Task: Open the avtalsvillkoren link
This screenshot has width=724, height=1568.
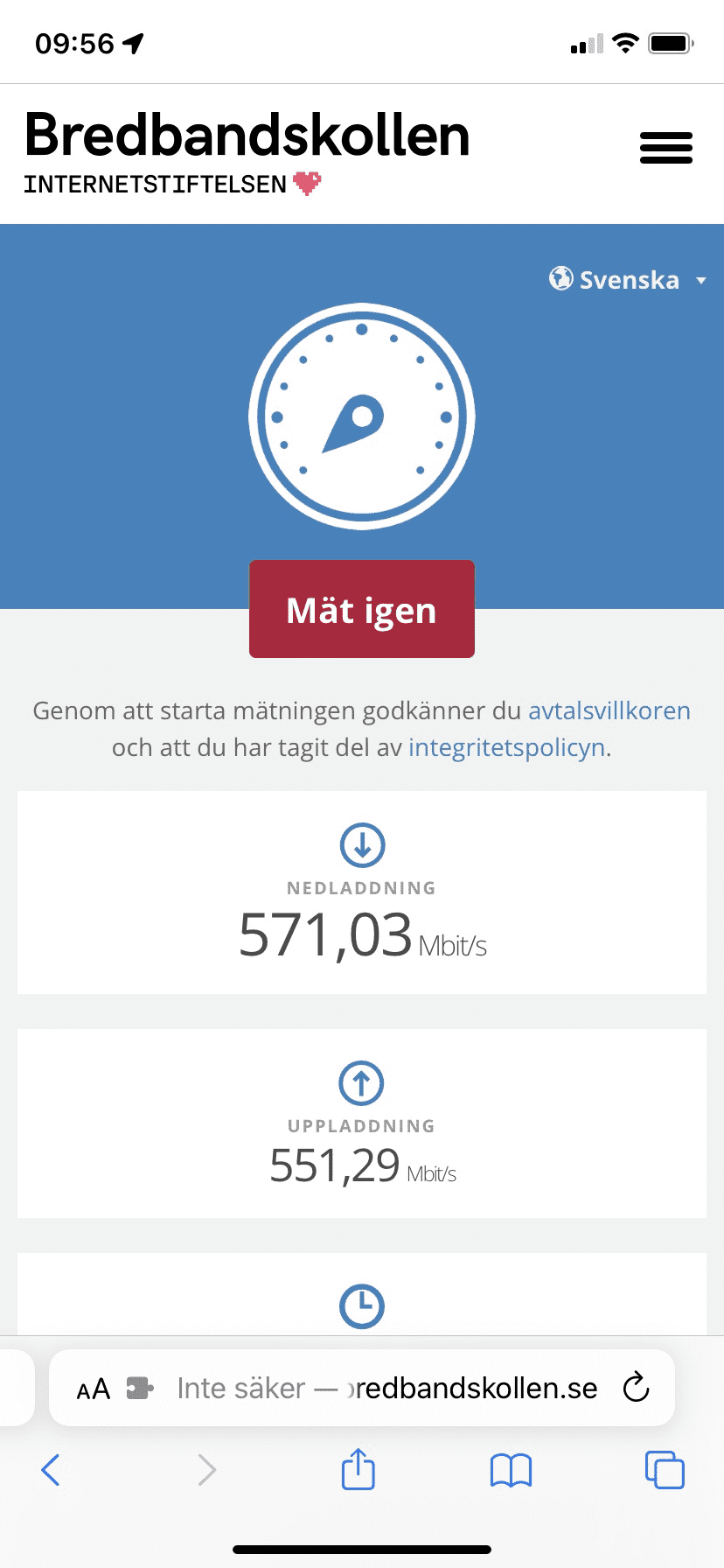Action: pos(608,710)
